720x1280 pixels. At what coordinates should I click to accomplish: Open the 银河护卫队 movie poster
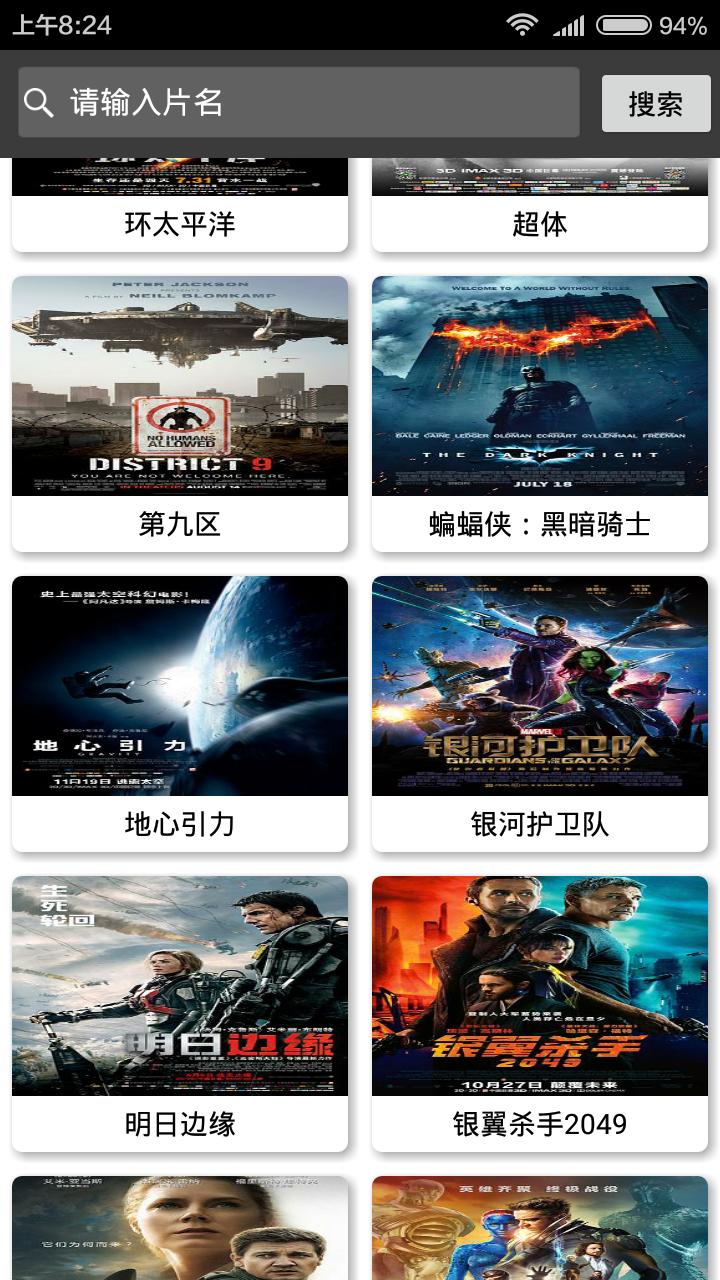[x=540, y=685]
